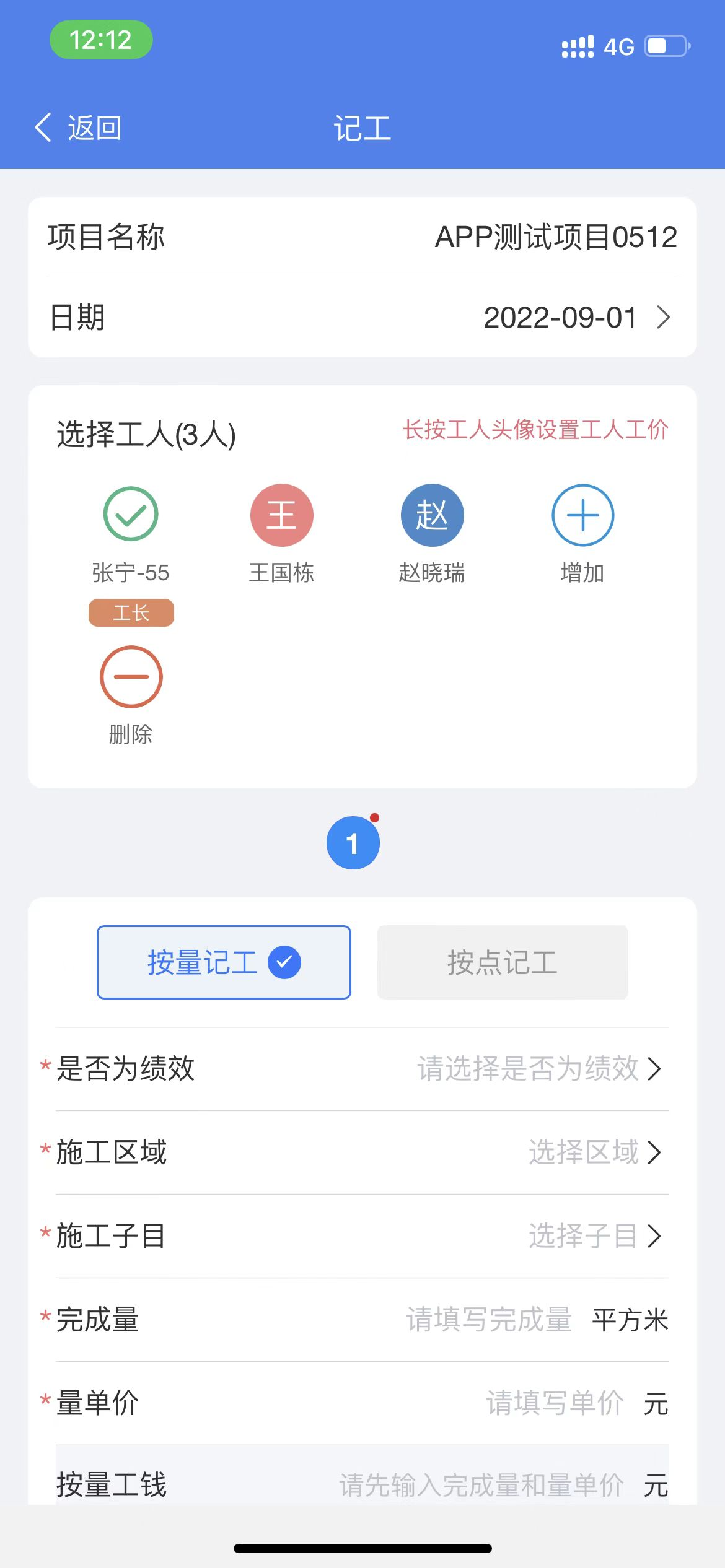Open 施工子目 sub-item selection
The width and height of the screenshot is (725, 1568).
tap(362, 1236)
